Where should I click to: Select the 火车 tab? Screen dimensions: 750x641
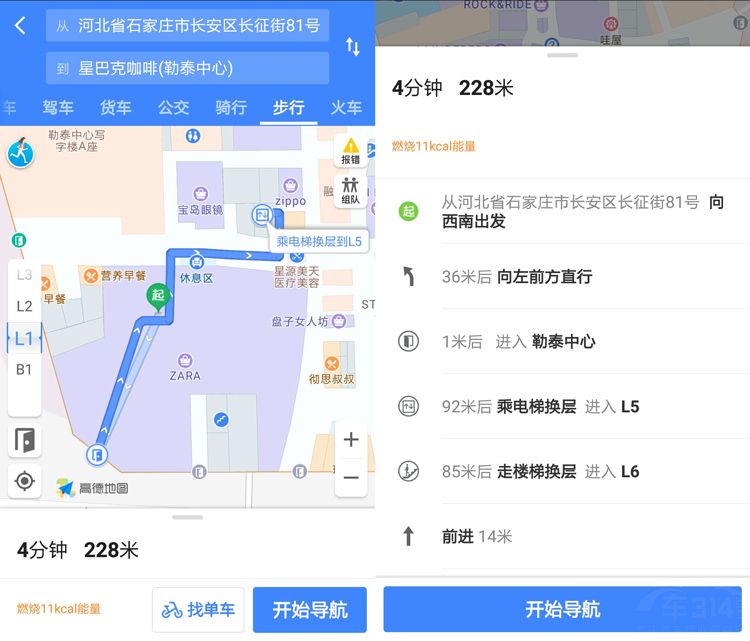click(x=346, y=107)
